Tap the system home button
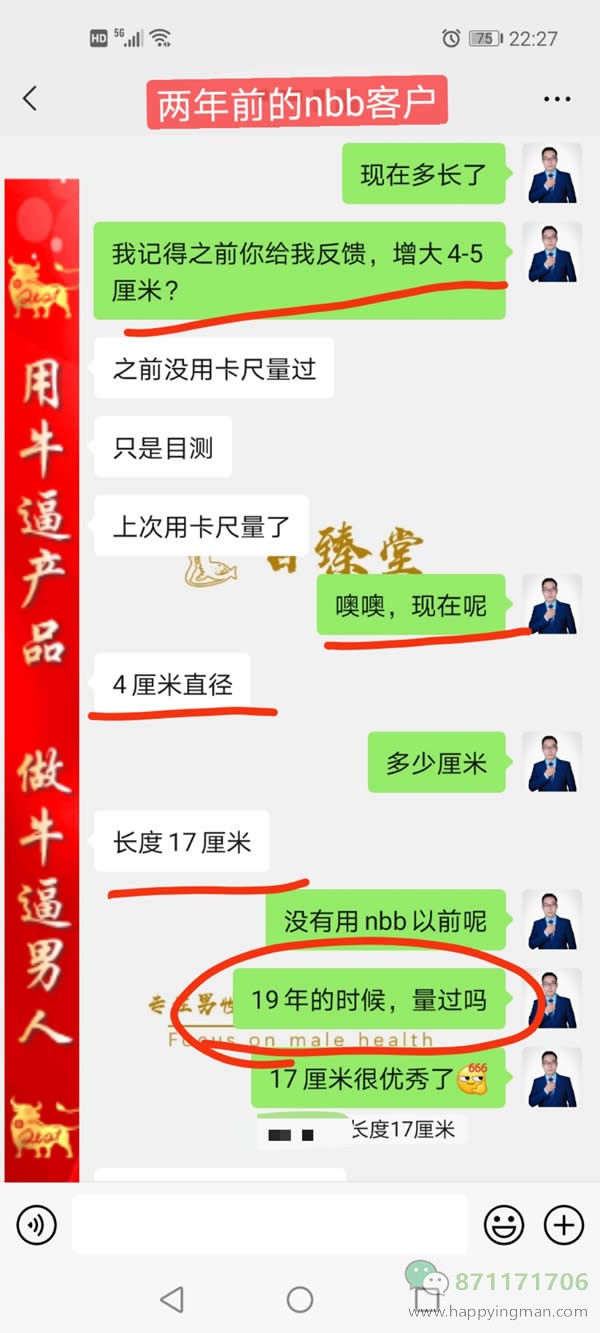This screenshot has height=1333, width=600. [x=300, y=1299]
